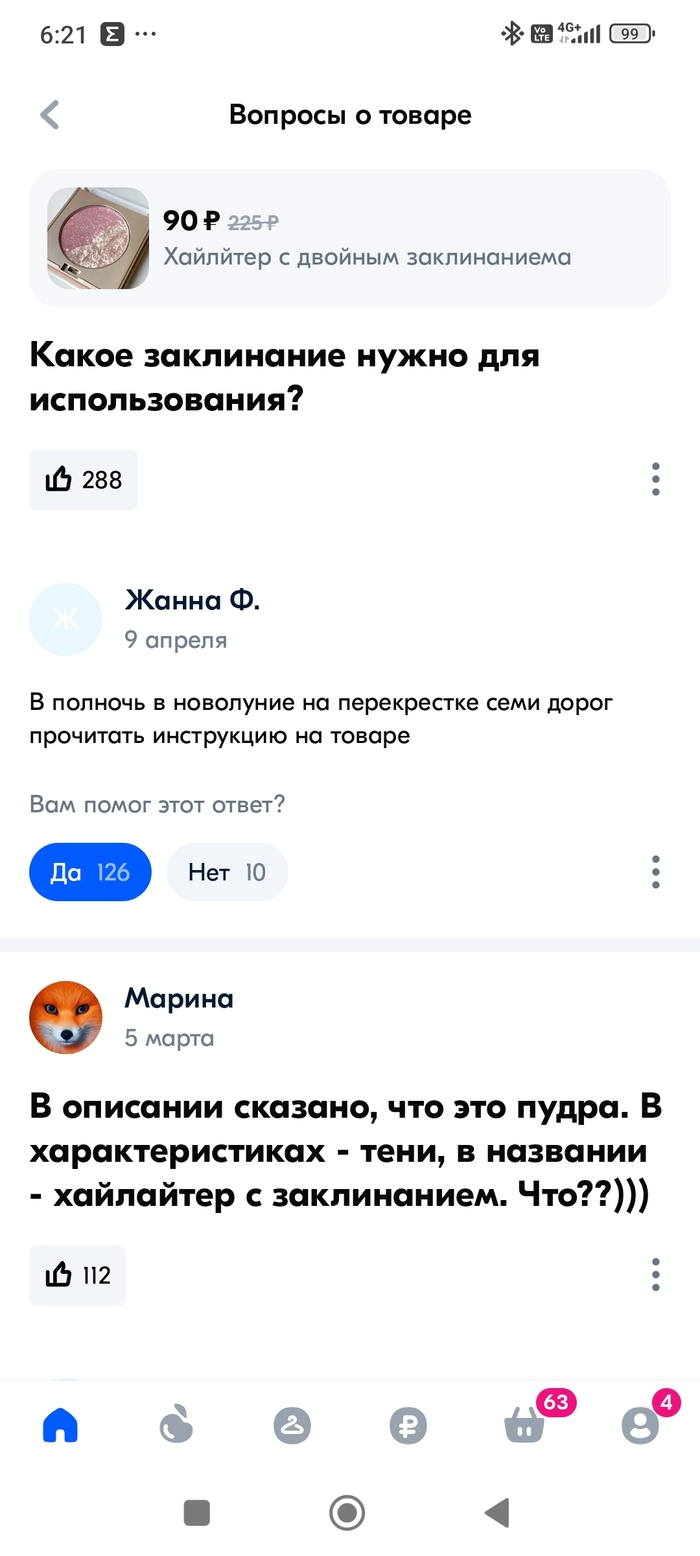Vote Нет on Zhanna's answer
The width and height of the screenshot is (700, 1556).
(227, 872)
